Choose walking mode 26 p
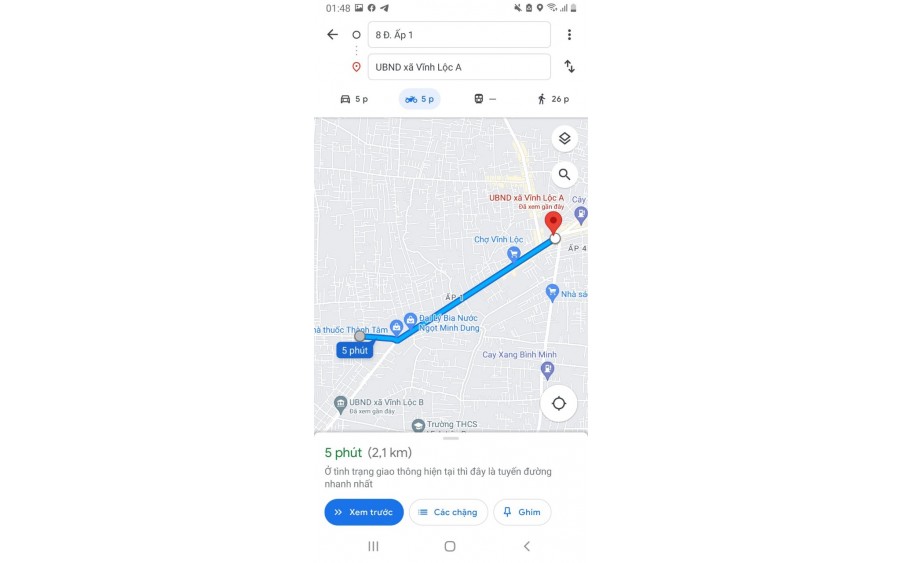The image size is (903, 563). click(x=552, y=99)
